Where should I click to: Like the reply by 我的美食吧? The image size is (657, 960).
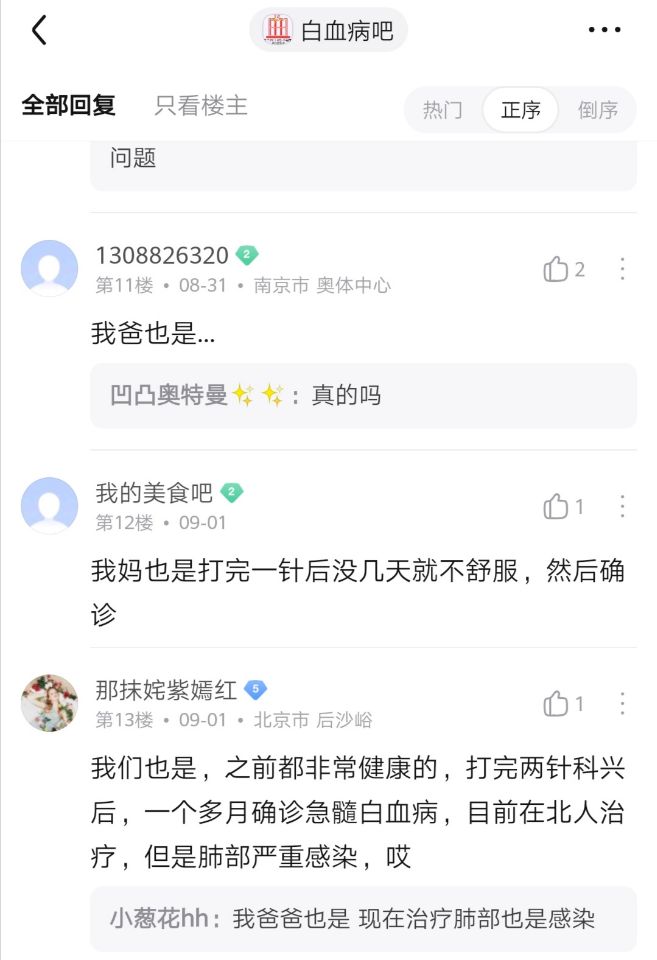[563, 507]
